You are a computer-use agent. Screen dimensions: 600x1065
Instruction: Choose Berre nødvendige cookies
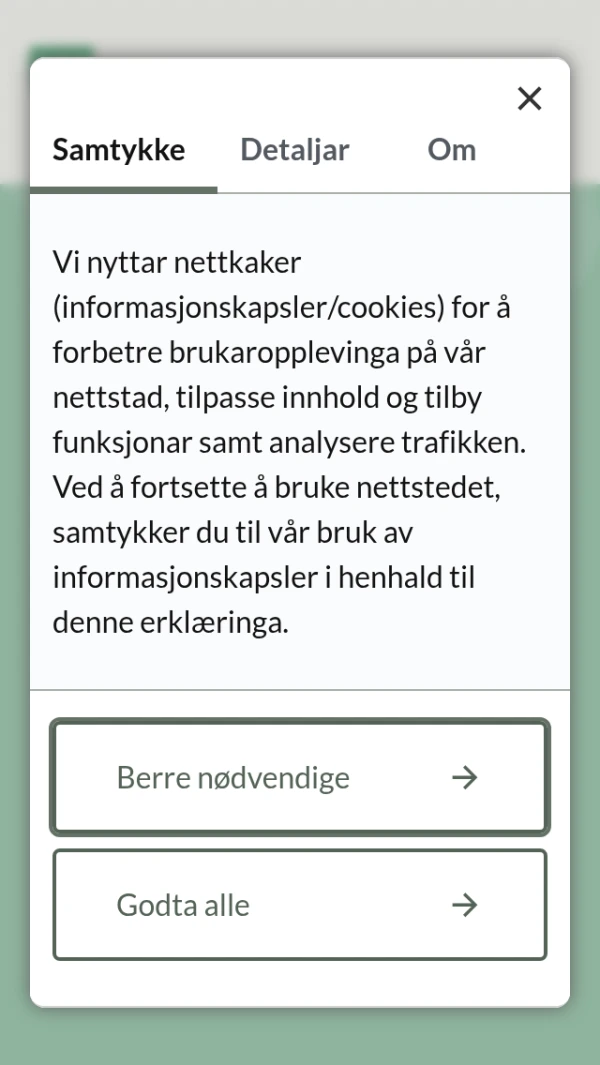(x=300, y=777)
